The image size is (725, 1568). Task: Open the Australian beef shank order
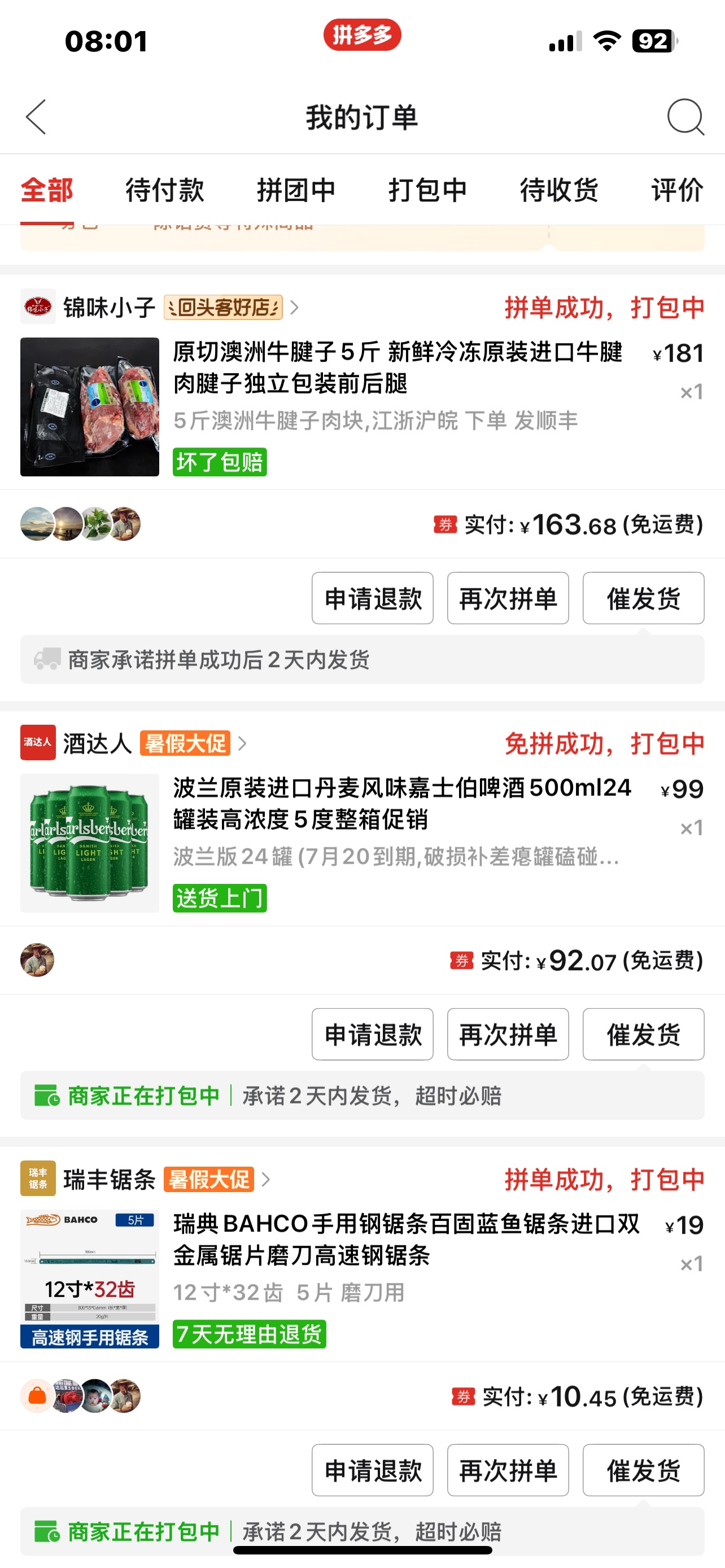(x=362, y=406)
